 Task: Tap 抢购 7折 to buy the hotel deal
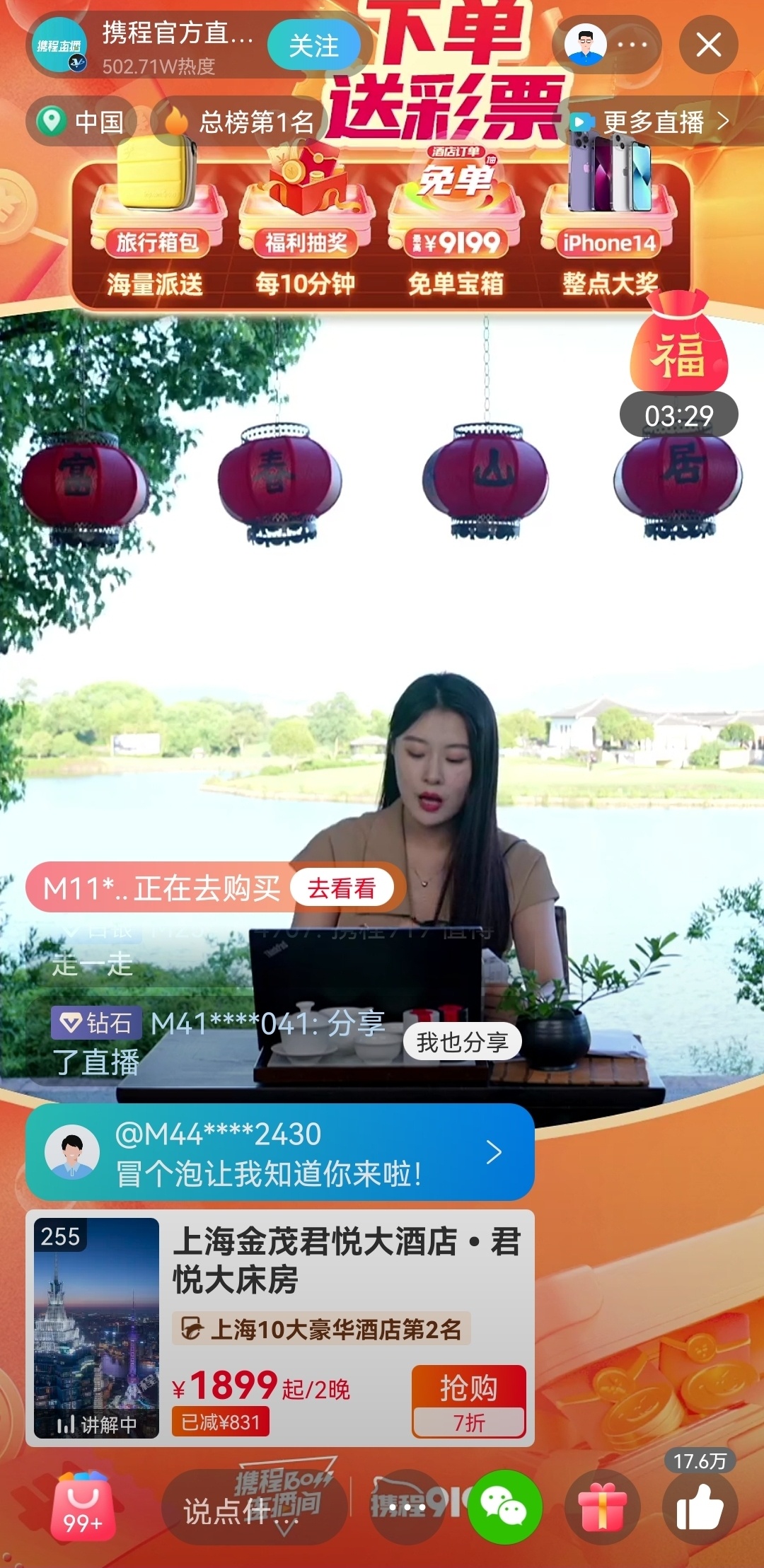468,1401
